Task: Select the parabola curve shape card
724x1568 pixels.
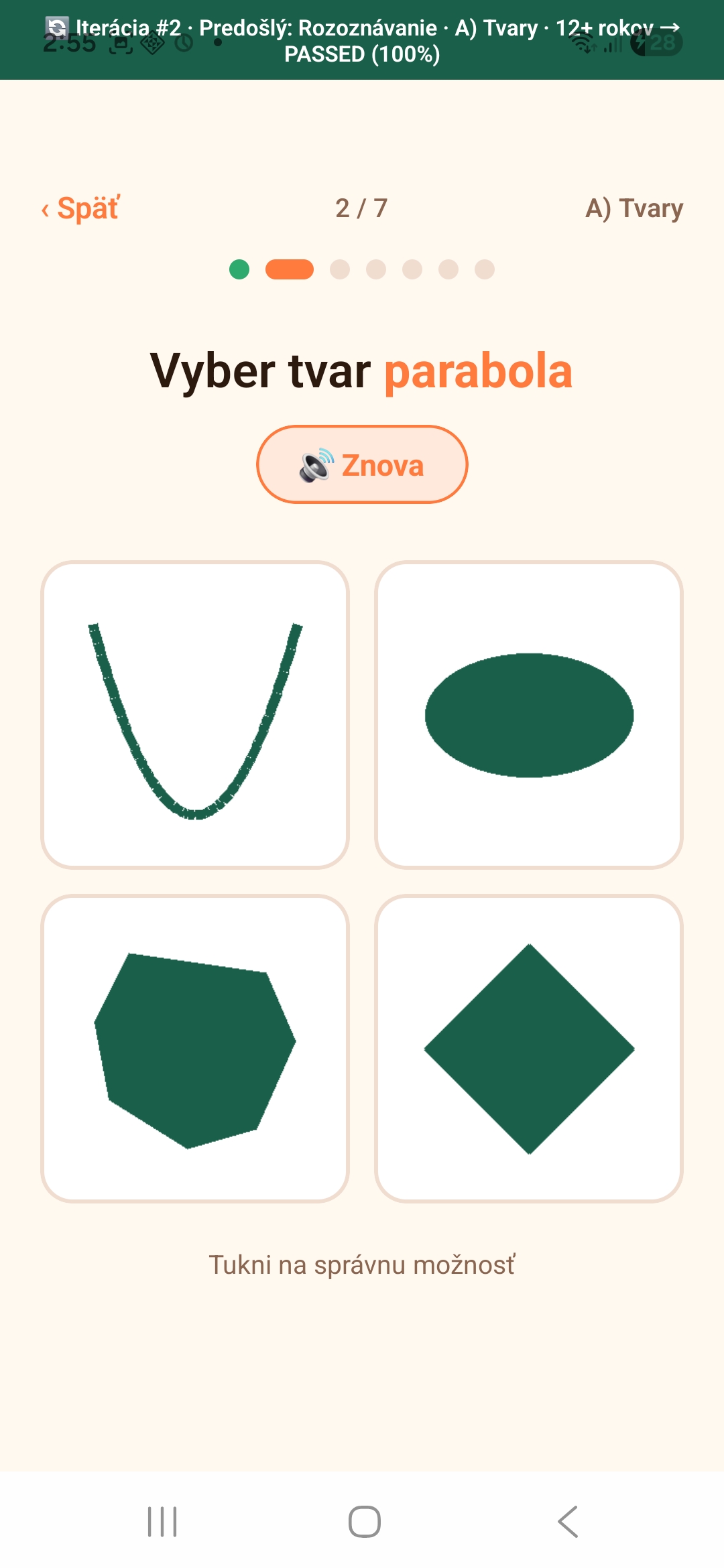Action: click(x=195, y=715)
